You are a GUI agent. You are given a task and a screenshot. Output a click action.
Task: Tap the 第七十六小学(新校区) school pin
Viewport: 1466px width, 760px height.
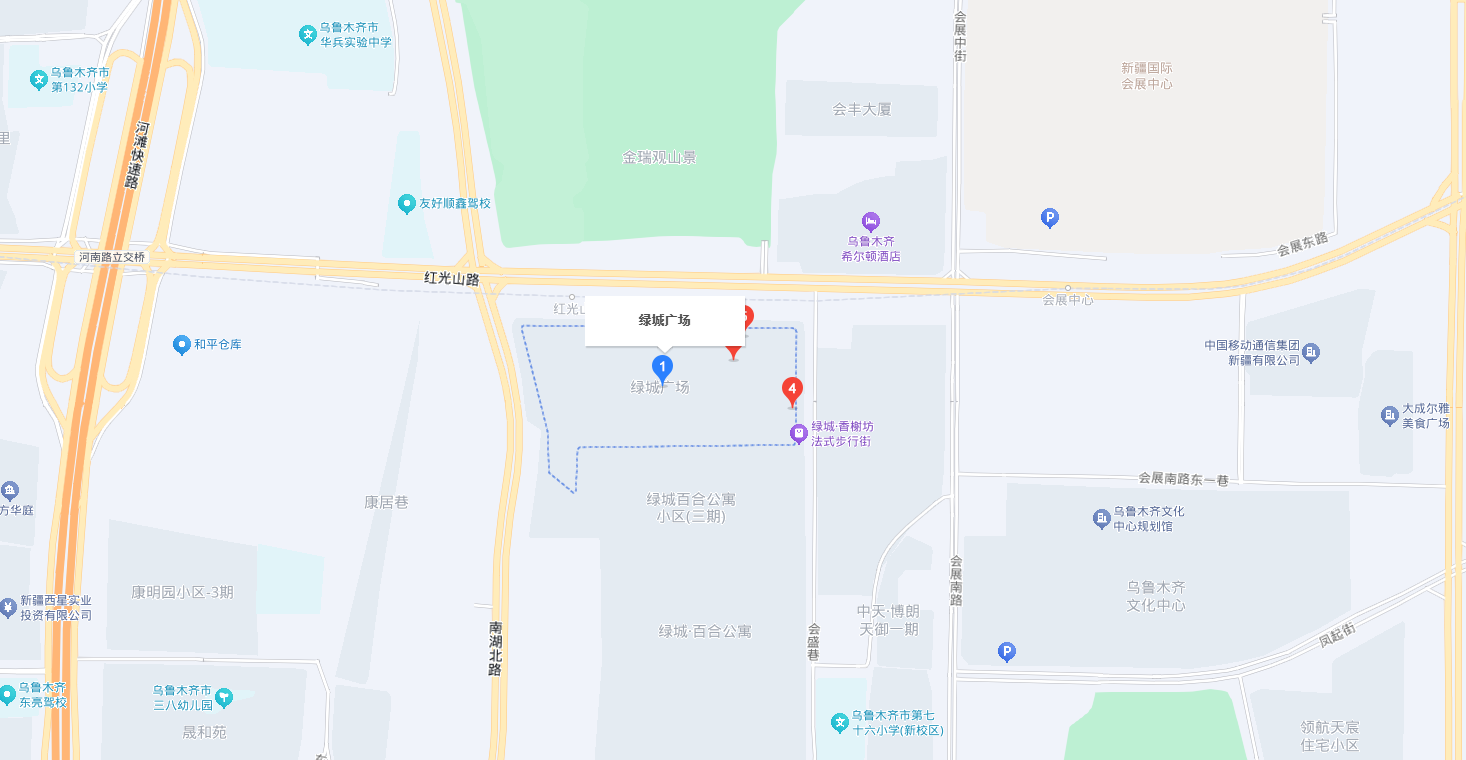click(840, 721)
